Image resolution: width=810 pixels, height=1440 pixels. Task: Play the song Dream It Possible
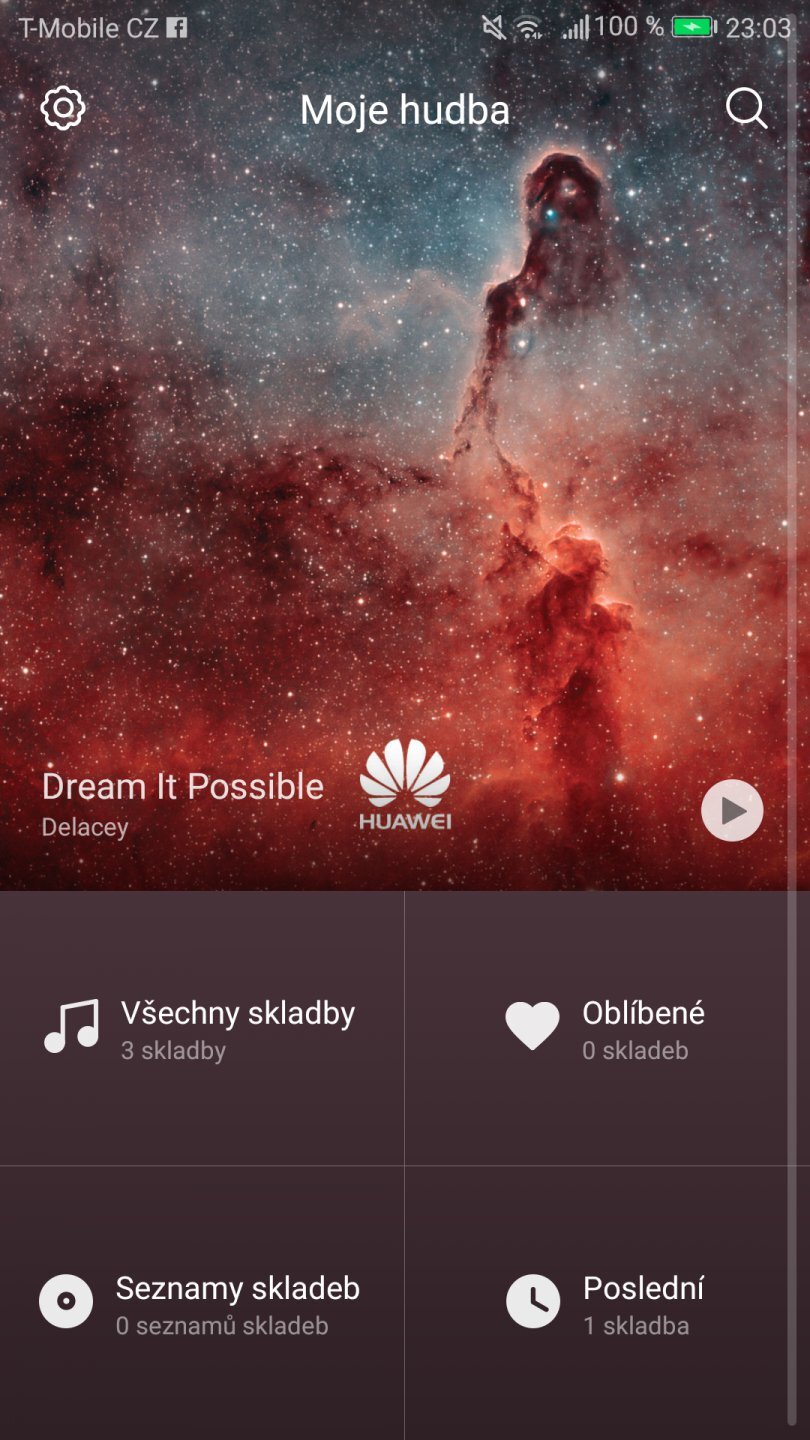(731, 810)
